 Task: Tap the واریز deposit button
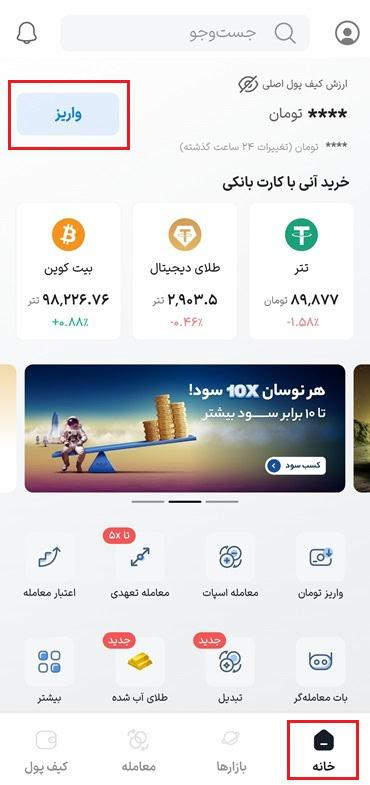(68, 114)
